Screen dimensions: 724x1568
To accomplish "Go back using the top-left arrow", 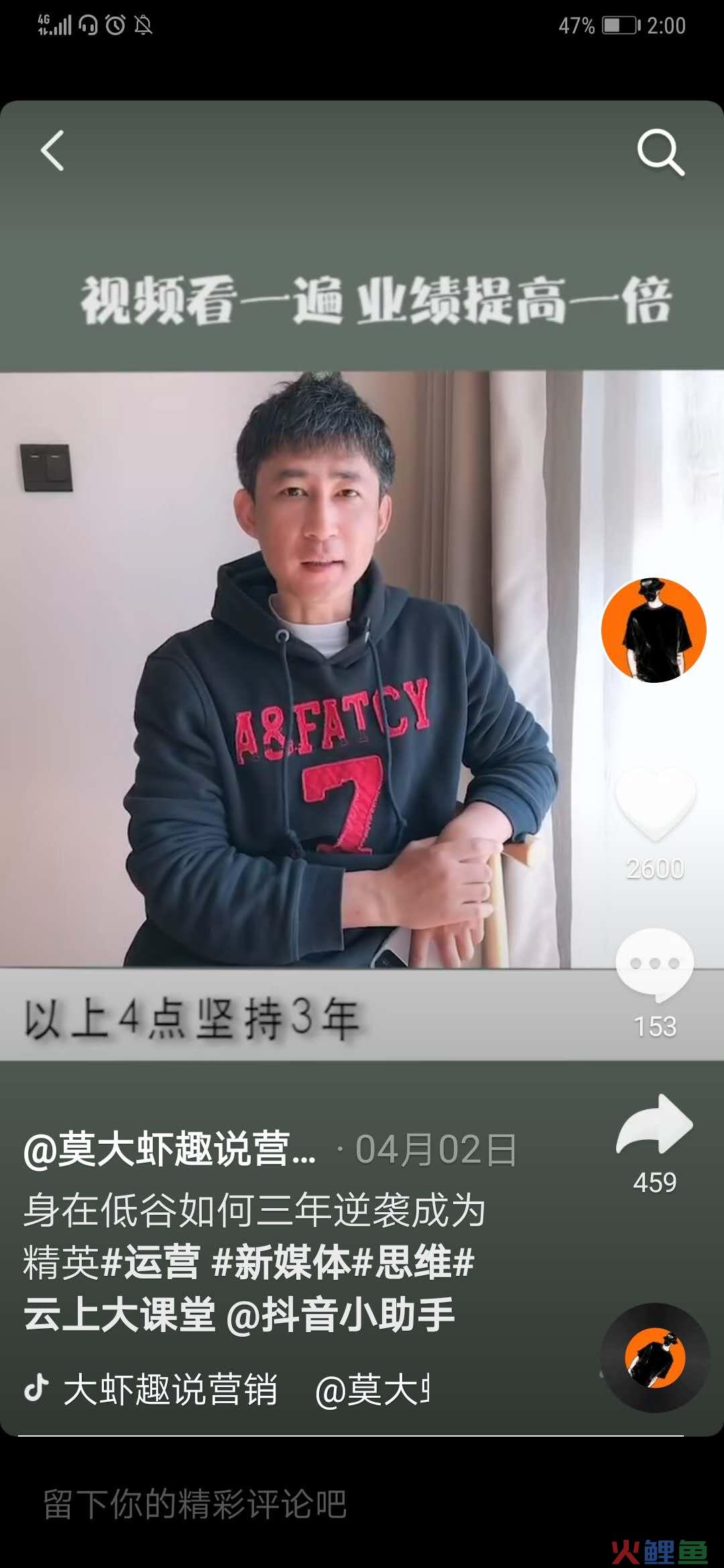I will pyautogui.click(x=52, y=151).
